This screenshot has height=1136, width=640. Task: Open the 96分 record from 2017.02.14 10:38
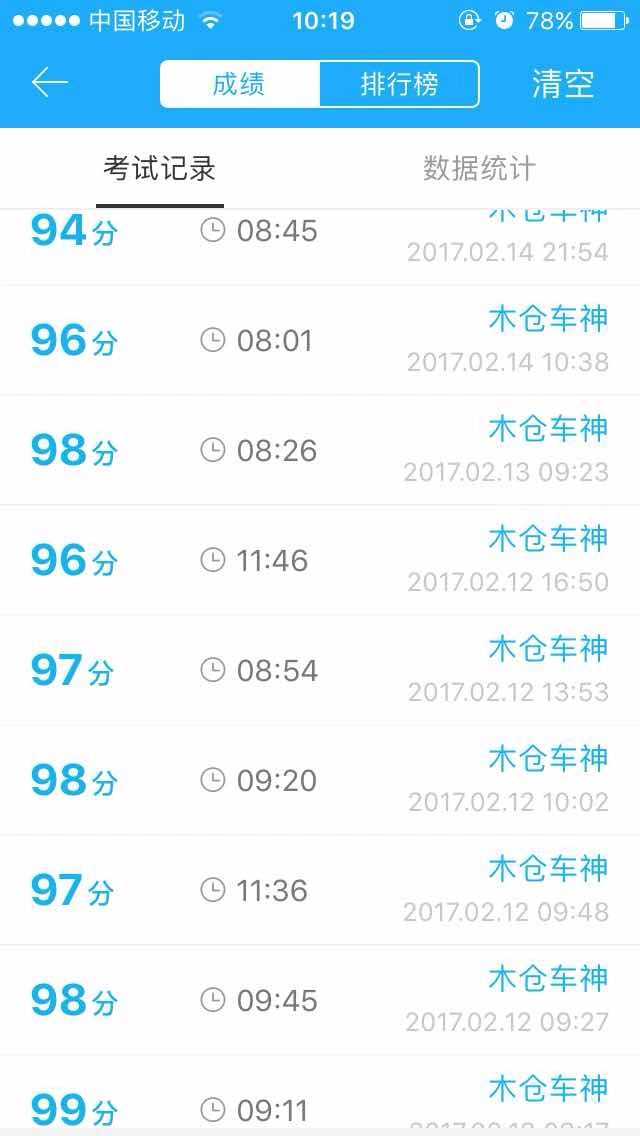320,341
